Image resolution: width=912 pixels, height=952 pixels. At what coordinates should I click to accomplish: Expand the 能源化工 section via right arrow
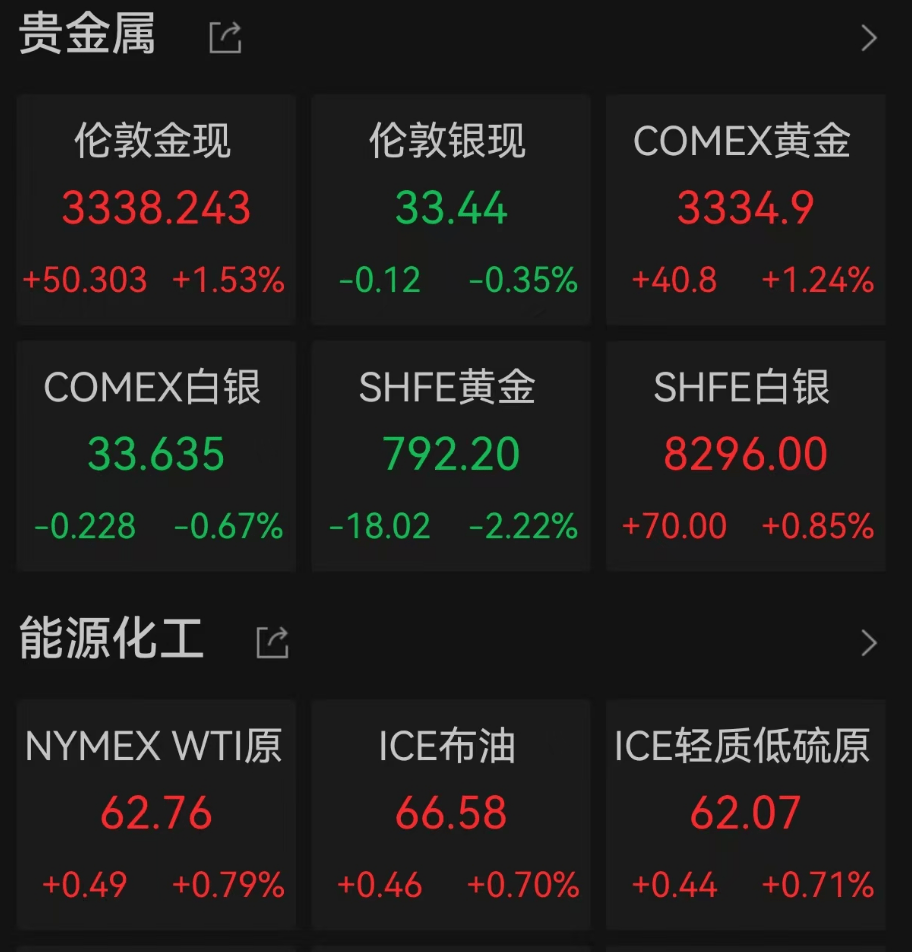coord(869,641)
